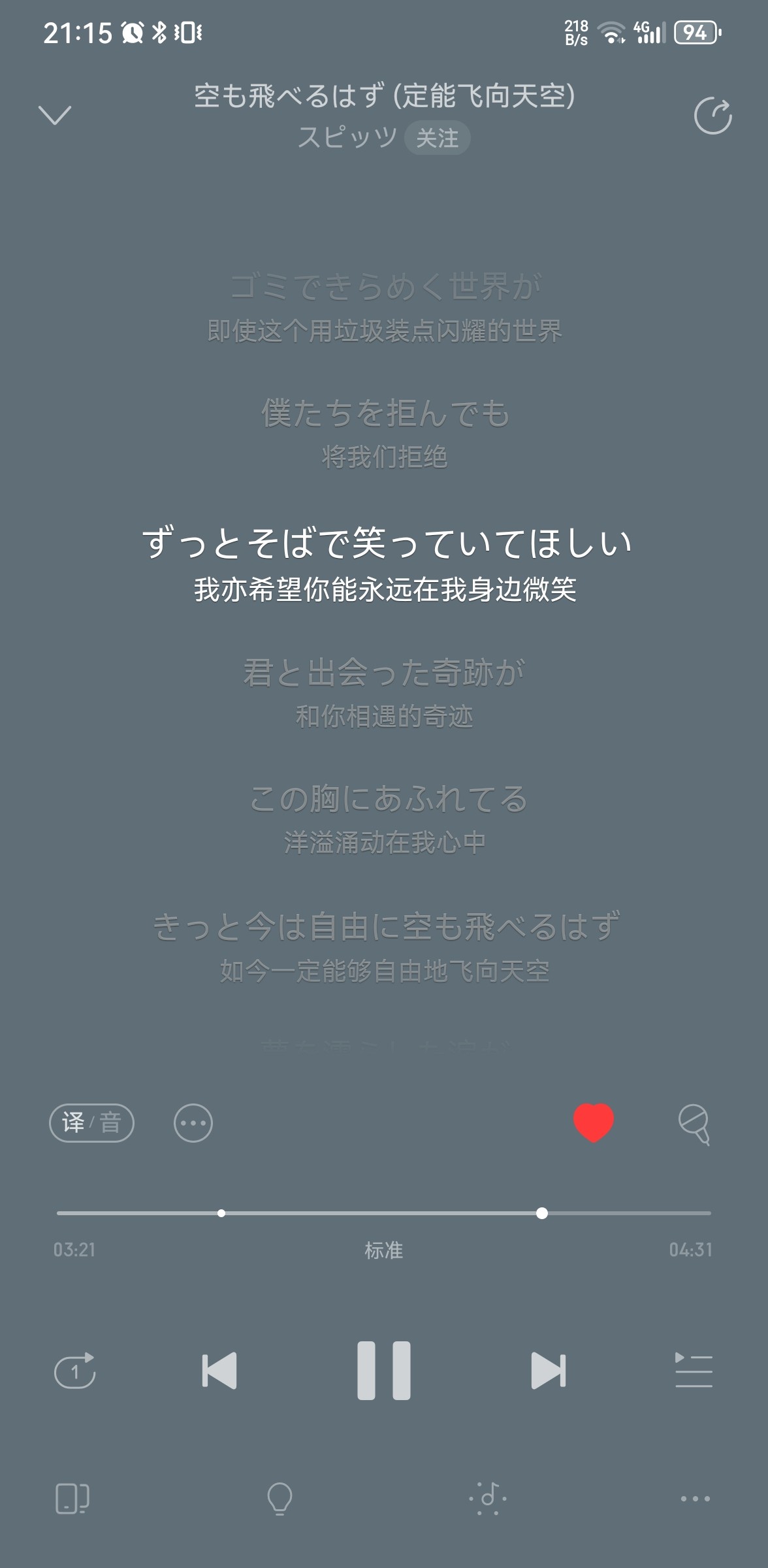Screen dimensions: 768x1568
Task: Share this song via the top-right icon
Action: pyautogui.click(x=712, y=116)
